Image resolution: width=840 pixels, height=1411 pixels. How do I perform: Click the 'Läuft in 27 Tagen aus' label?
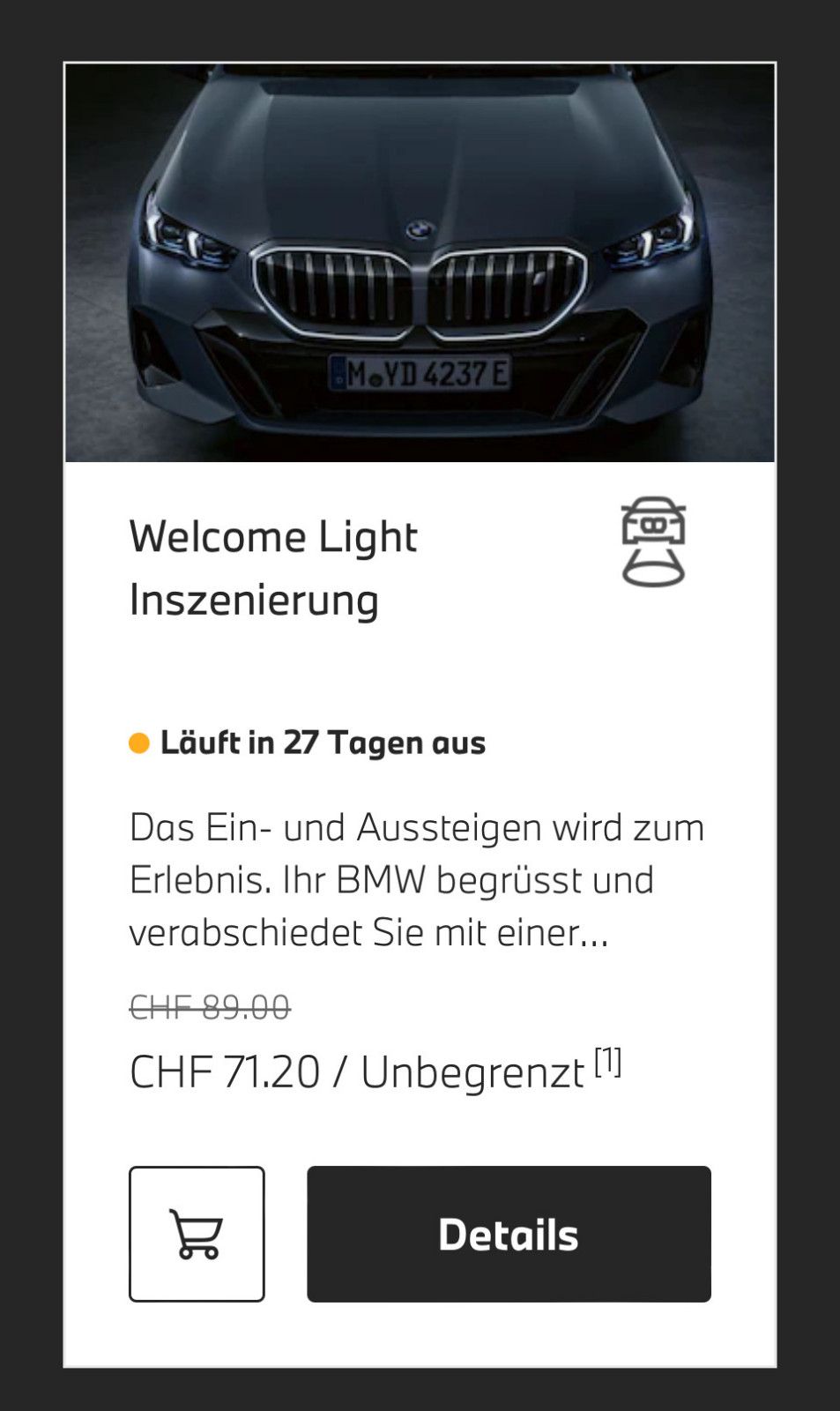323,743
